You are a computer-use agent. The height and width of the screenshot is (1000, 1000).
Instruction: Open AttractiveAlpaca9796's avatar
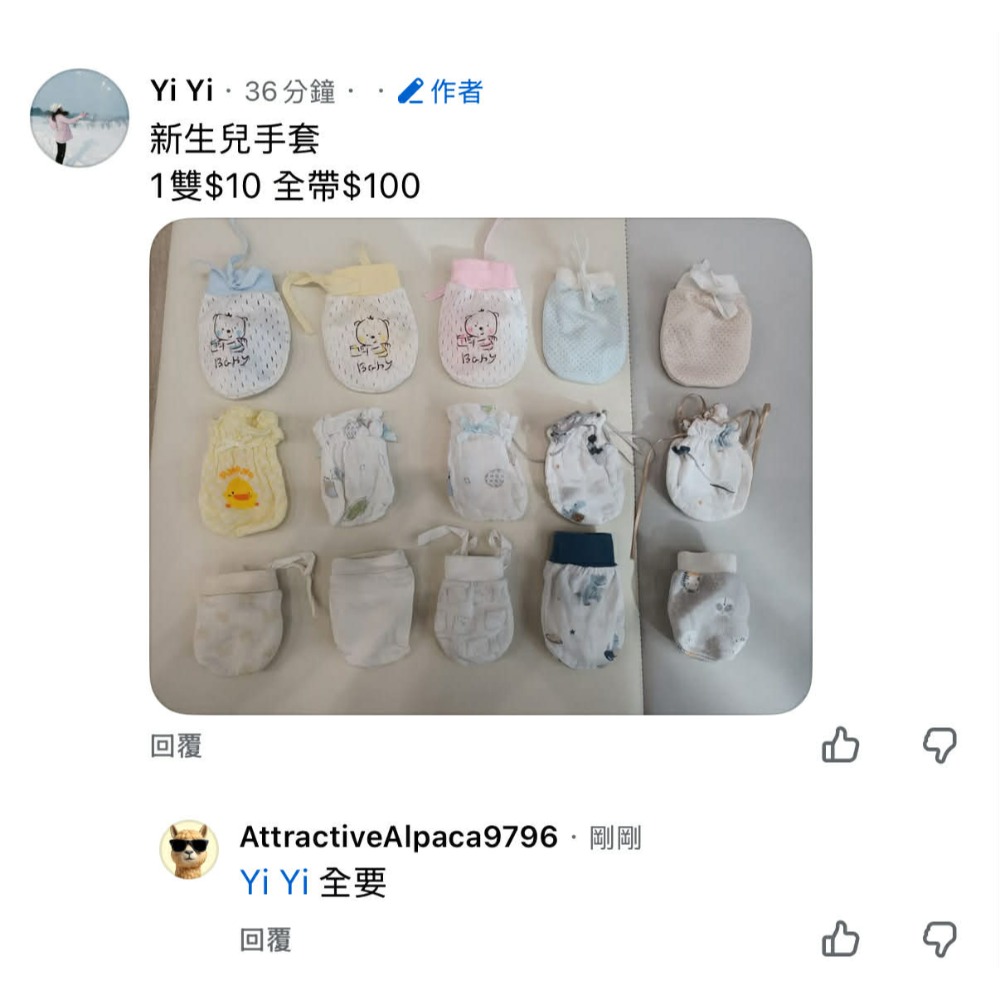tap(189, 850)
